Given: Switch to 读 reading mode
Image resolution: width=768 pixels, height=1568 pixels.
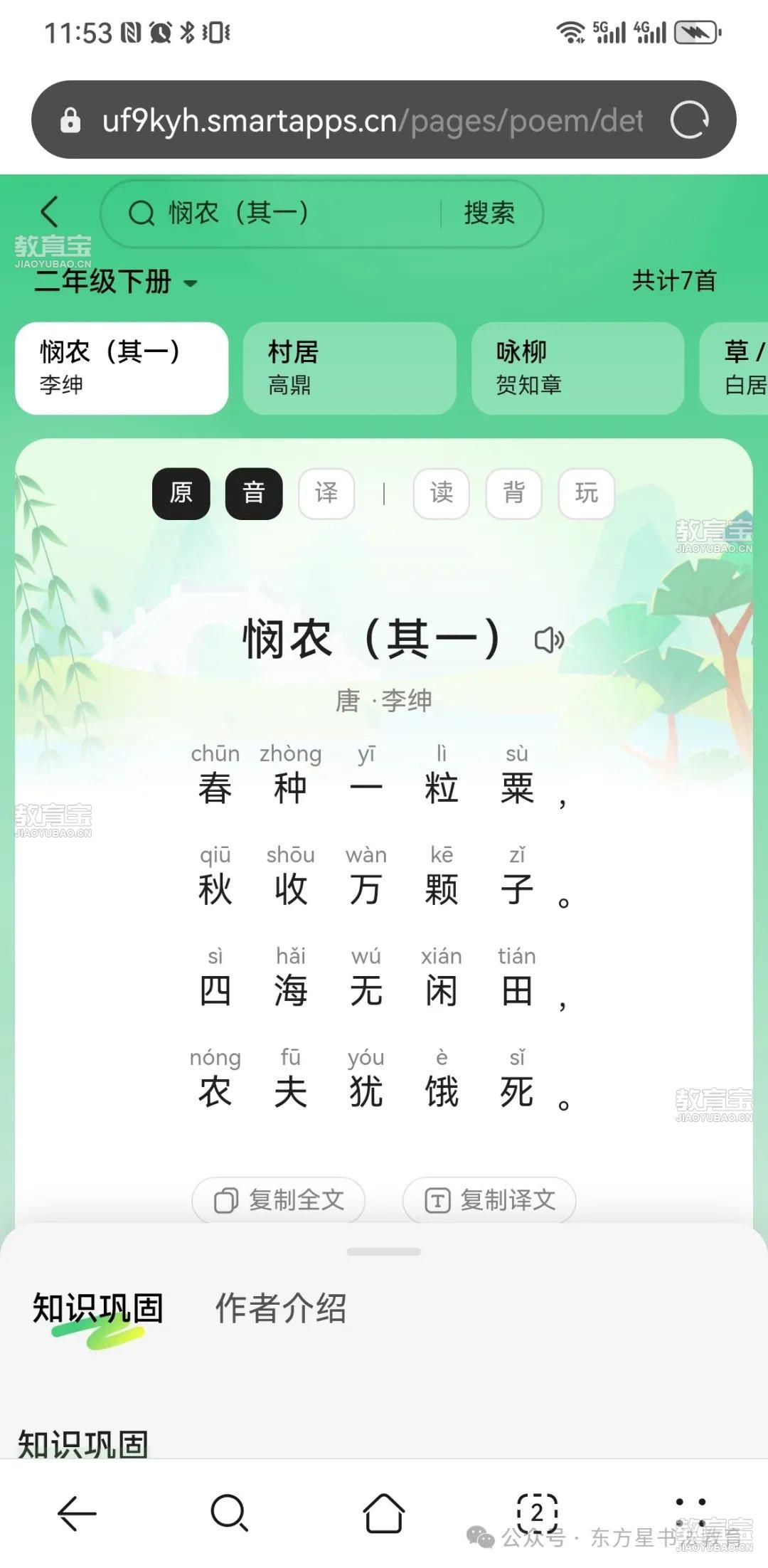Looking at the screenshot, I should click(442, 493).
